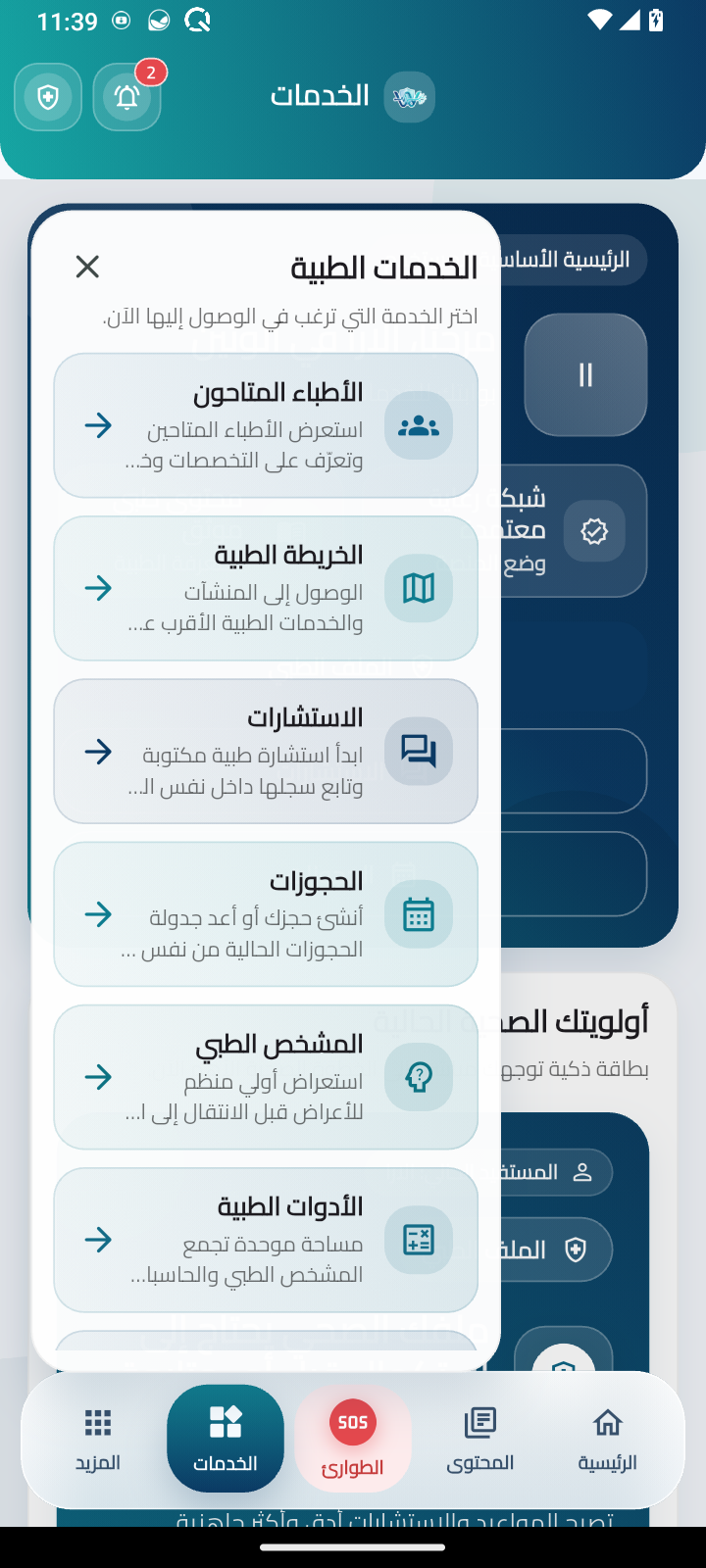Viewport: 706px width, 1568px height.
Task: Select the الخدمات tab
Action: tap(226, 1439)
